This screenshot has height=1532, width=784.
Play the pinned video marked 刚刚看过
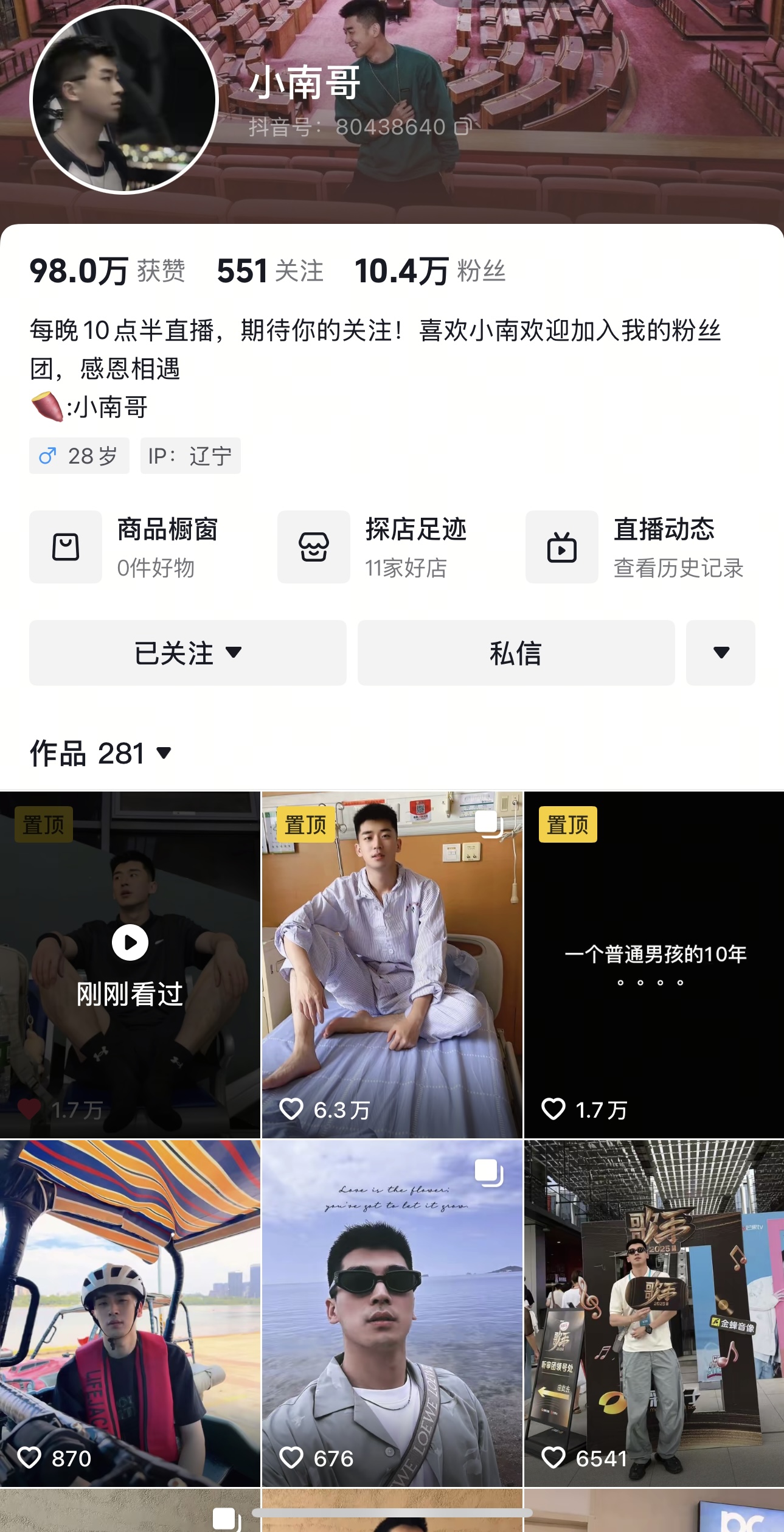[x=130, y=964]
